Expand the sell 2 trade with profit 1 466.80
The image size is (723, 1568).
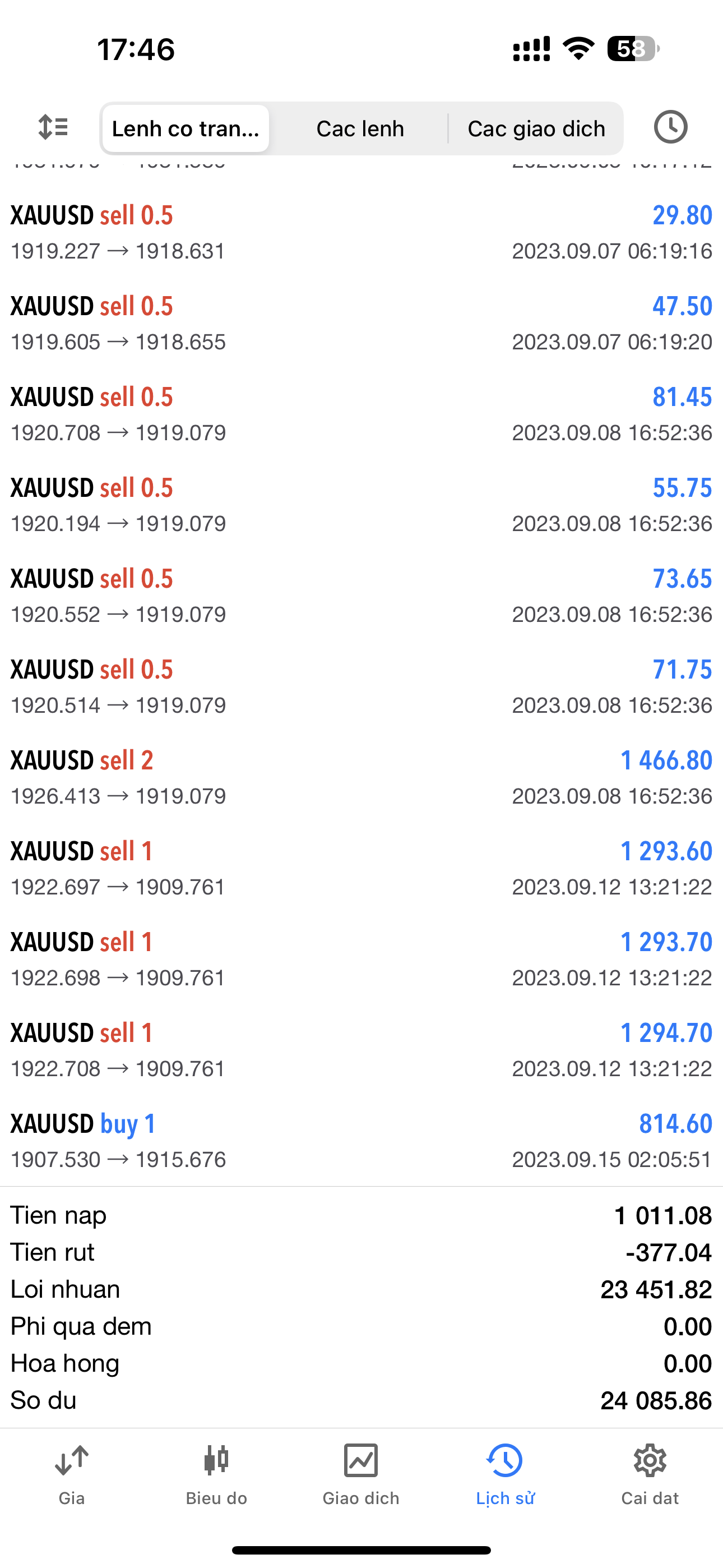pyautogui.click(x=361, y=777)
